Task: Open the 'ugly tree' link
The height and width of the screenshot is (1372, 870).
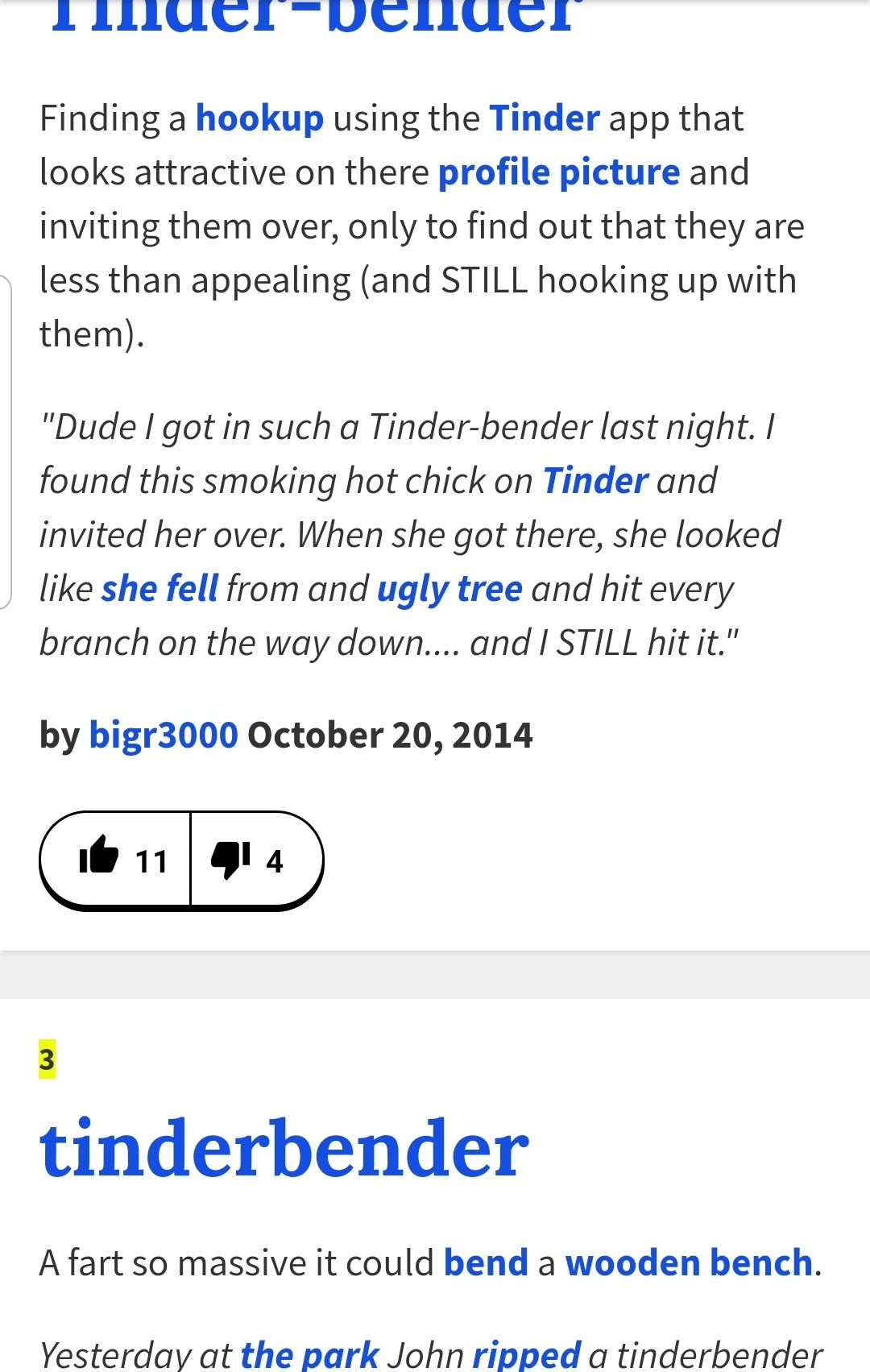Action: tap(449, 589)
